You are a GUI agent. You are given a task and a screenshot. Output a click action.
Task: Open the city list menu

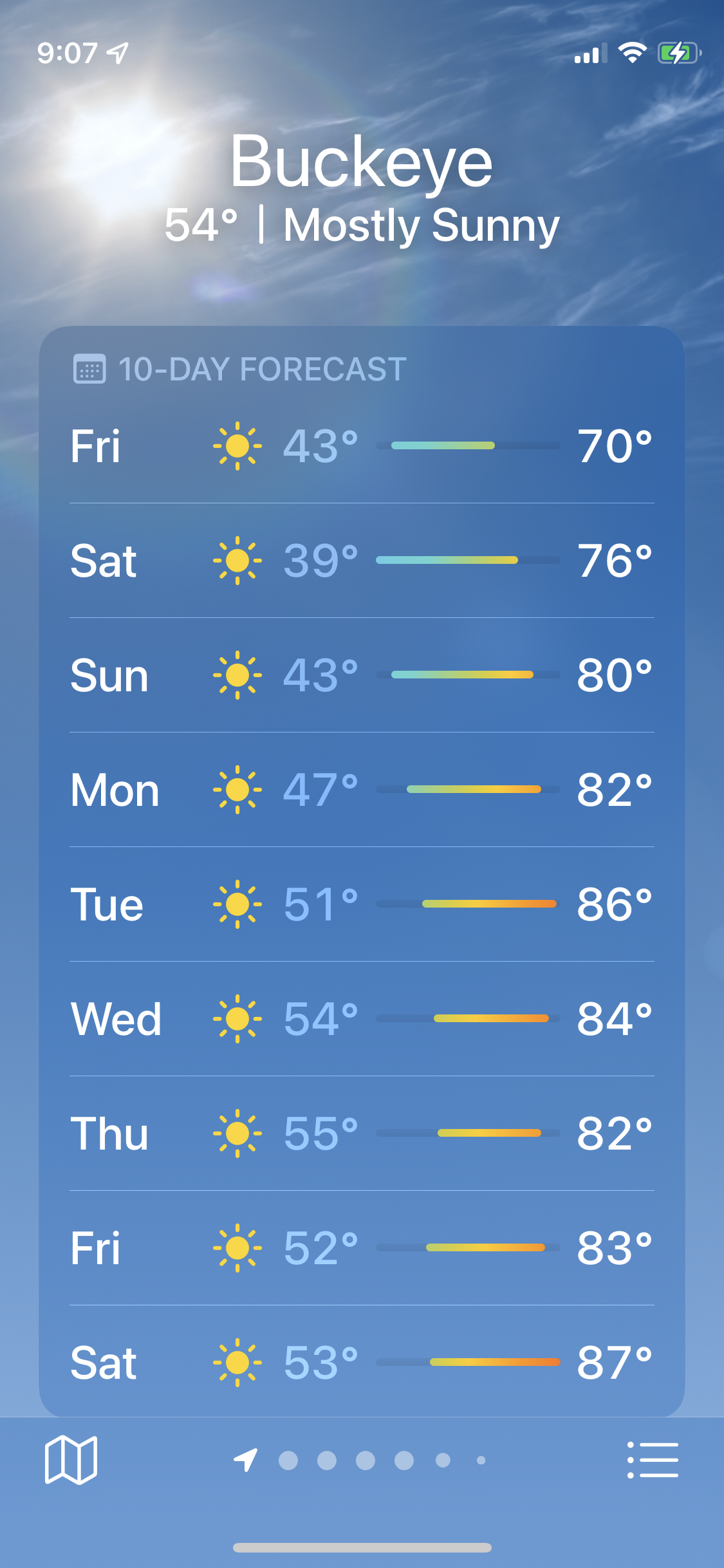(x=653, y=1460)
